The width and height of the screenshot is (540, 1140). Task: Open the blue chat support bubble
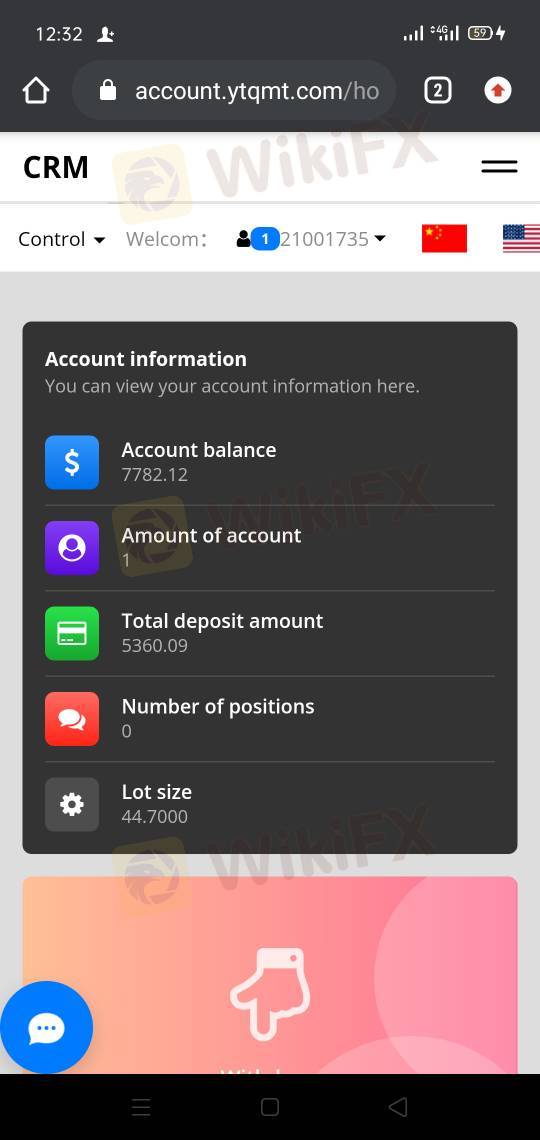47,1027
